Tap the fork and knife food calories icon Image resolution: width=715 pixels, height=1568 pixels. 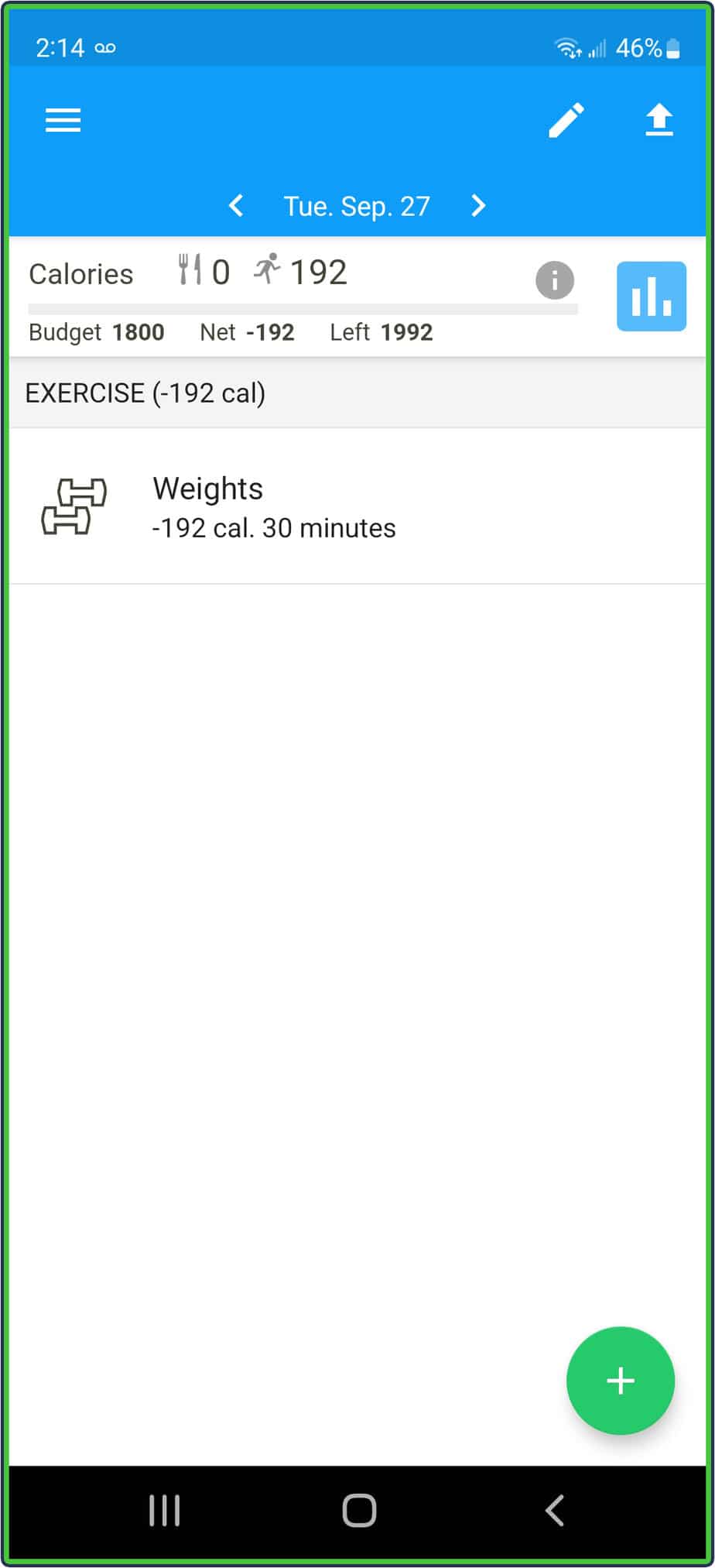190,270
